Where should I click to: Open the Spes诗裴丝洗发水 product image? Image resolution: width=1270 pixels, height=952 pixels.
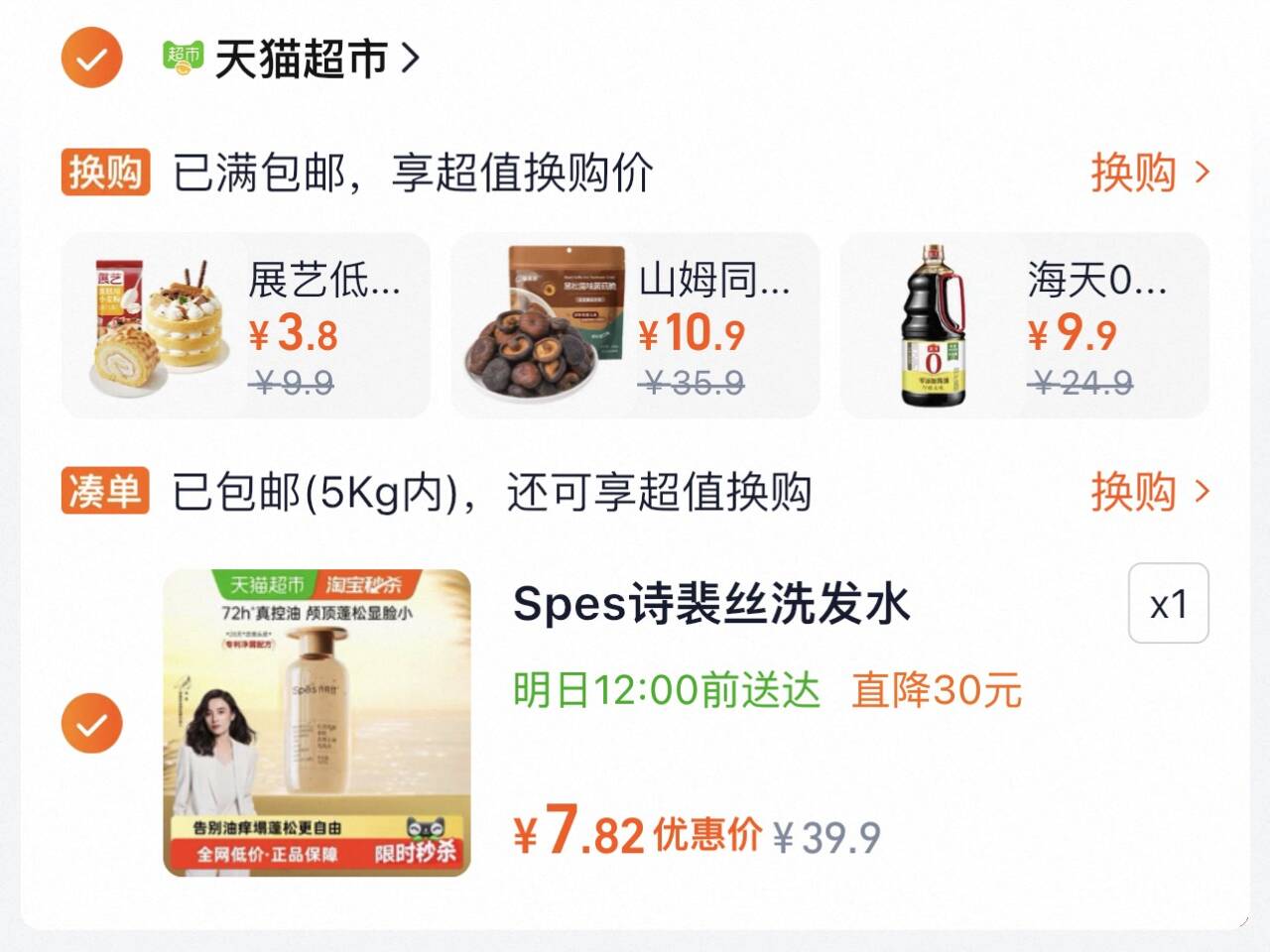tap(317, 723)
